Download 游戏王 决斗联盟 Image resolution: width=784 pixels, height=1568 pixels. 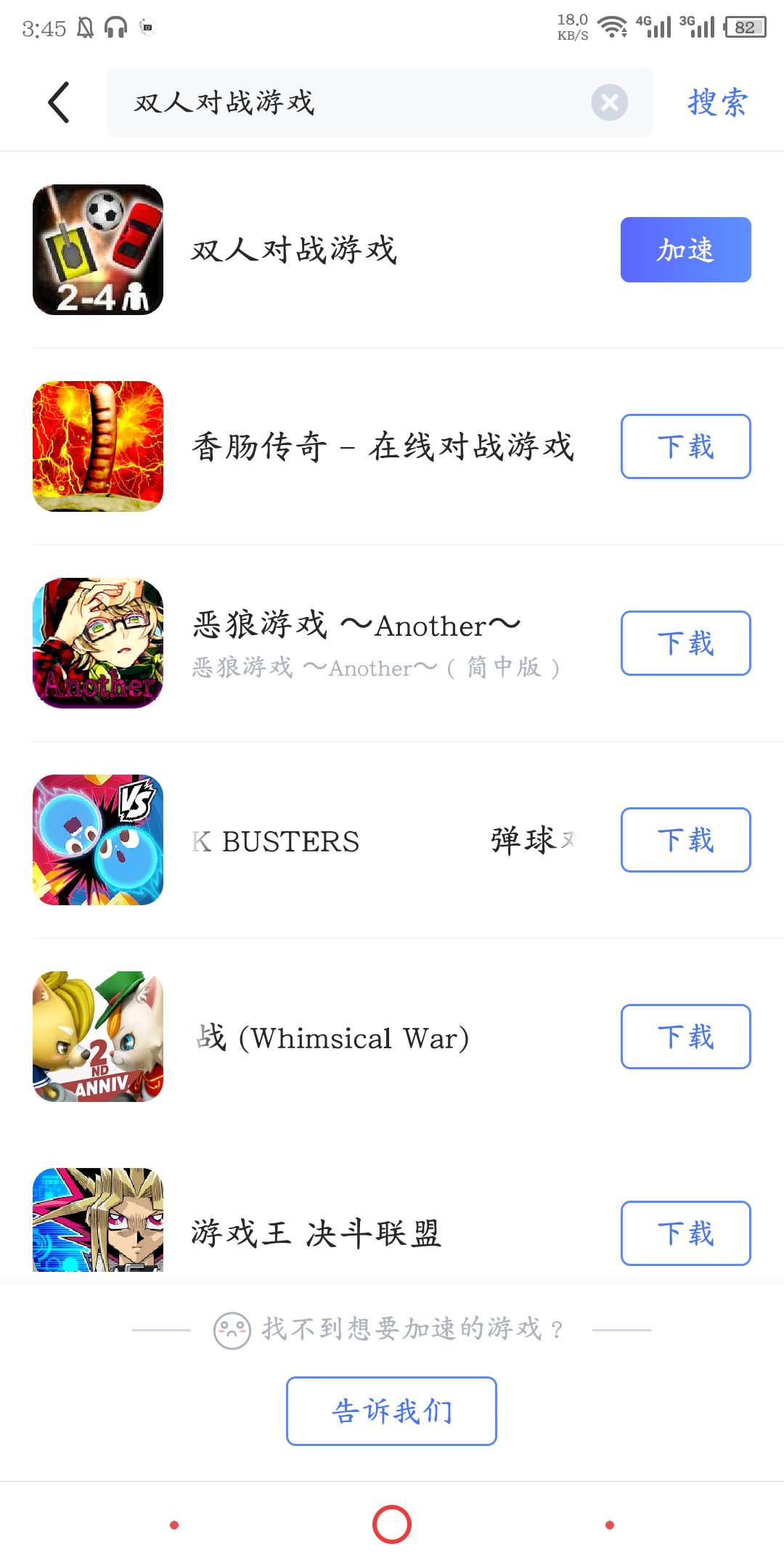[685, 1233]
